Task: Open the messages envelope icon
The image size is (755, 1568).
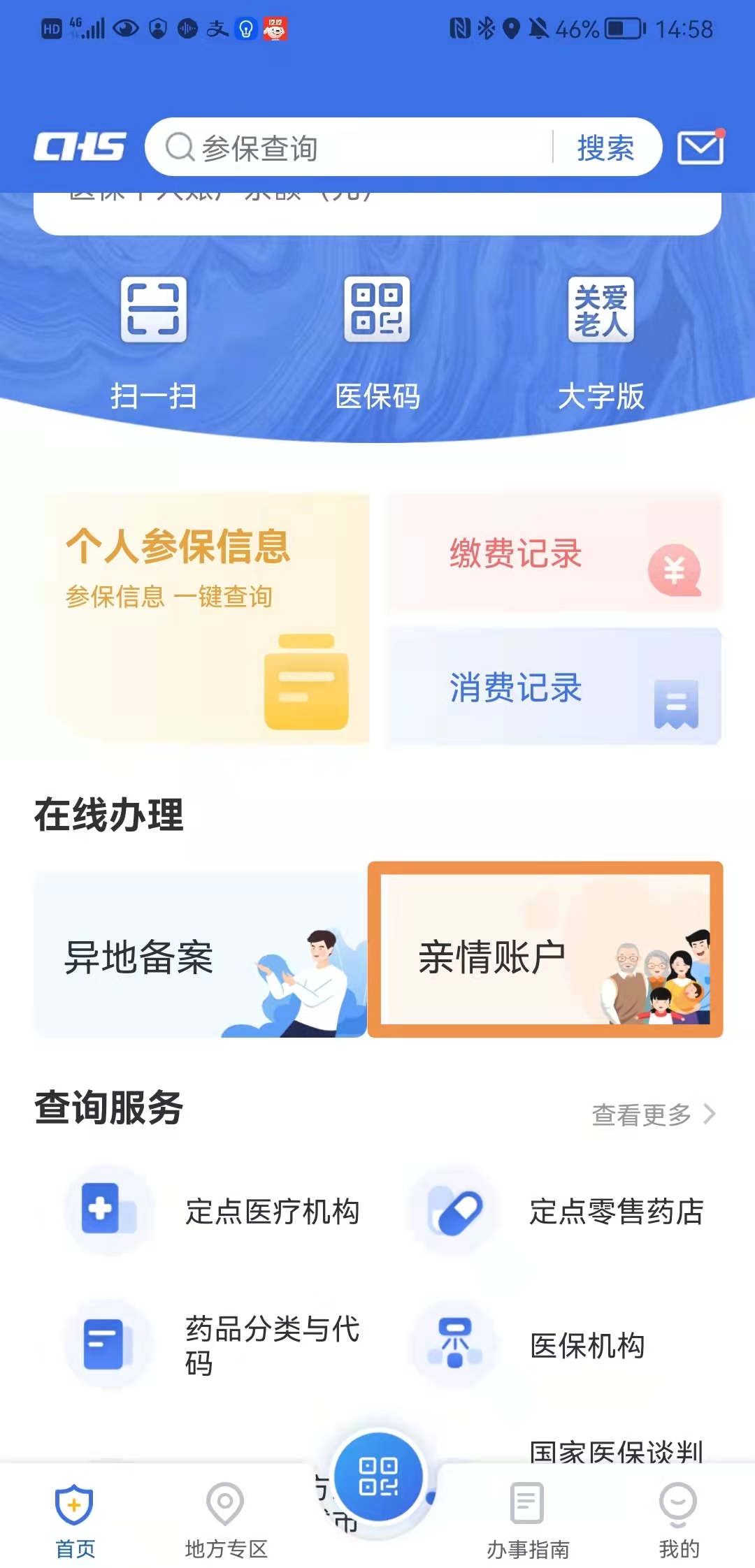Action: [700, 147]
